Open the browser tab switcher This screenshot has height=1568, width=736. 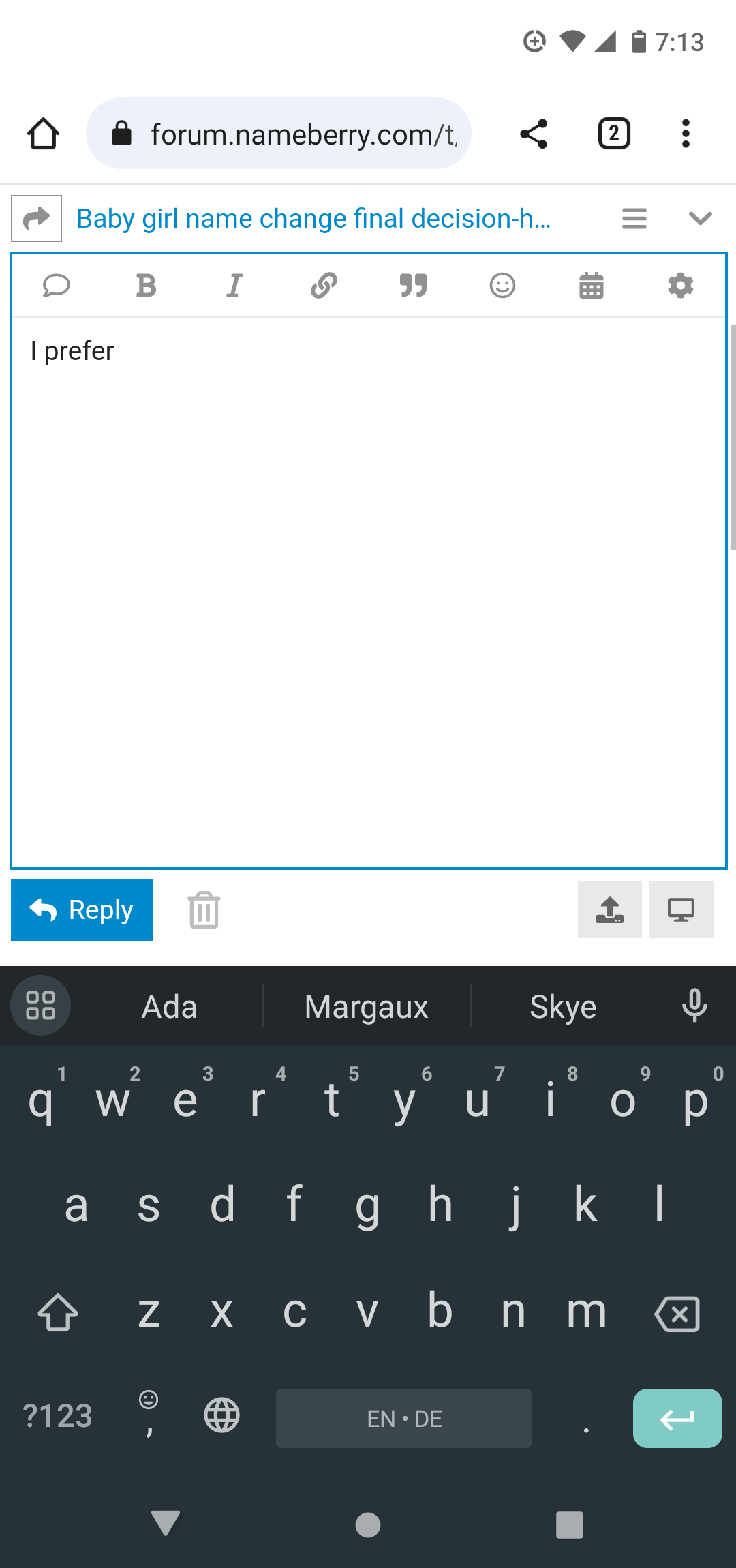[x=614, y=134]
